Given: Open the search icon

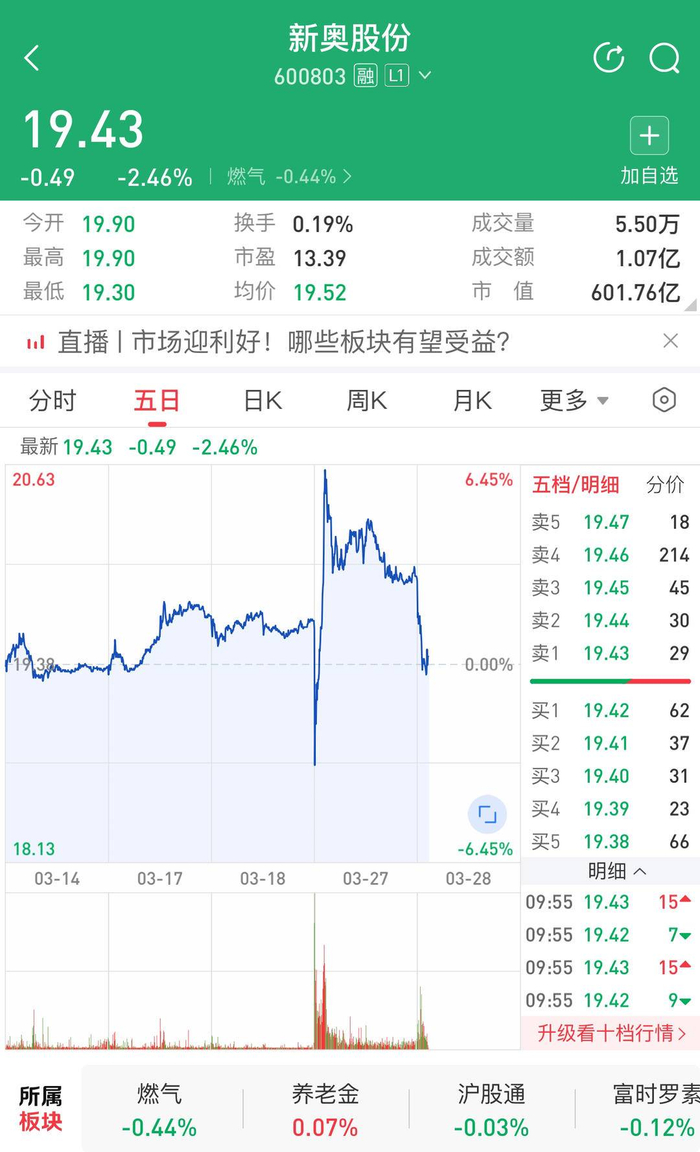Looking at the screenshot, I should 664,58.
